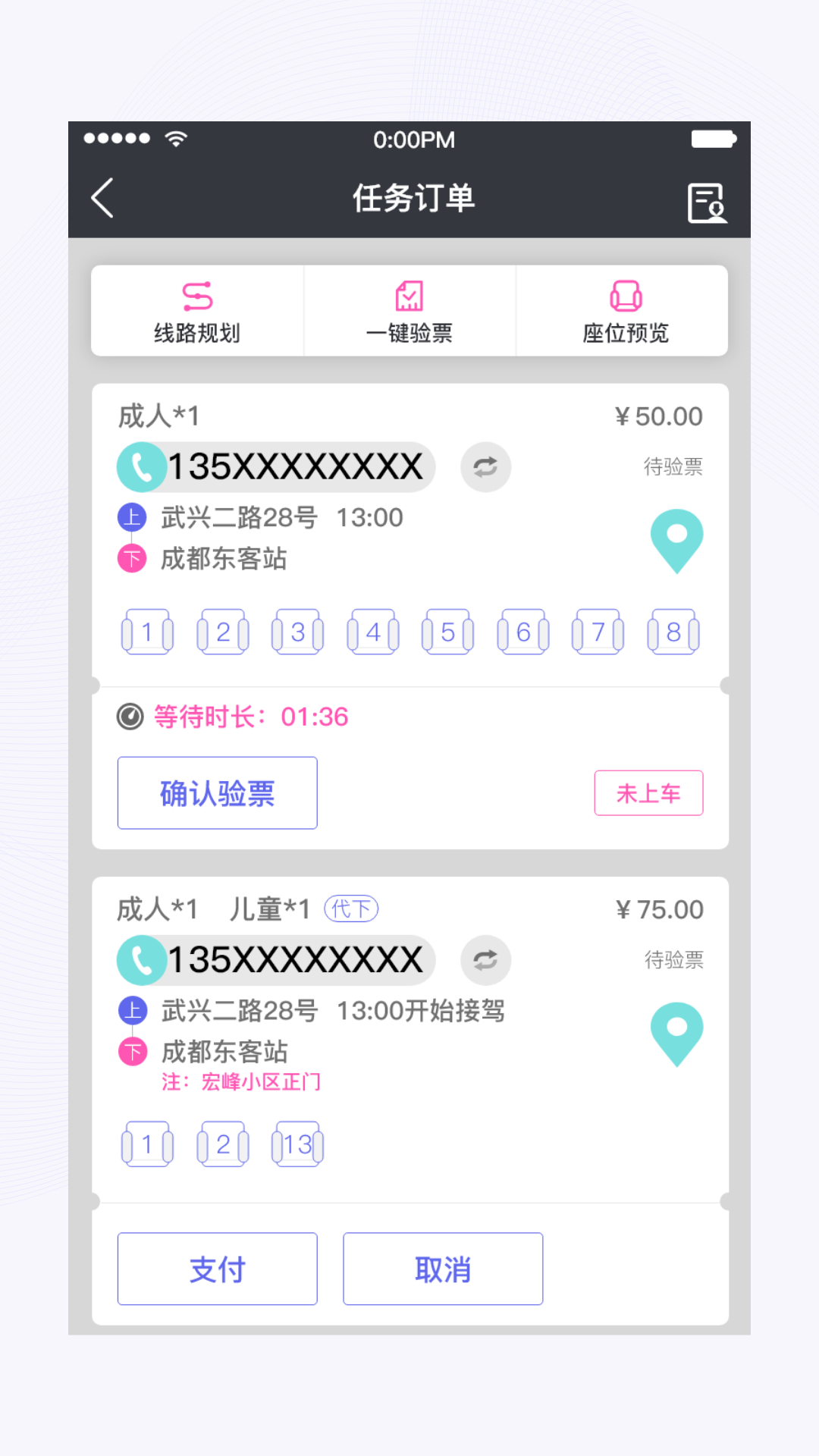819x1456 pixels.
Task: Tap the refresh icon beside the first phone number
Action: pyautogui.click(x=485, y=467)
